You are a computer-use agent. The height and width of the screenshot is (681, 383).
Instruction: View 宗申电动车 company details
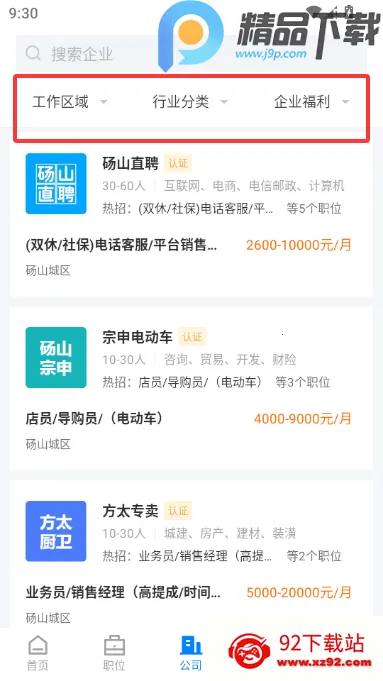(191, 388)
